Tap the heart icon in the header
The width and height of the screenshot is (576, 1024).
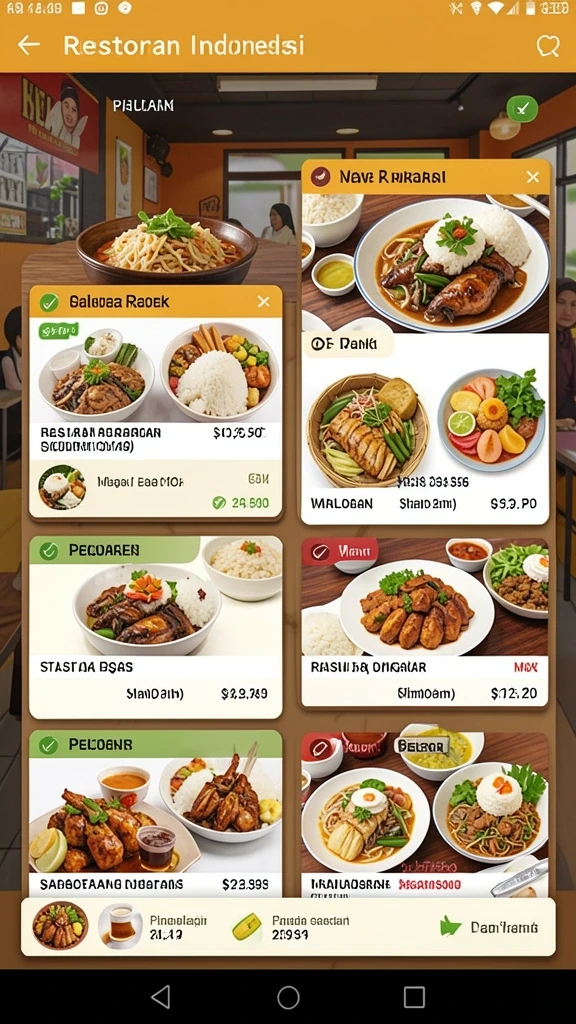547,46
